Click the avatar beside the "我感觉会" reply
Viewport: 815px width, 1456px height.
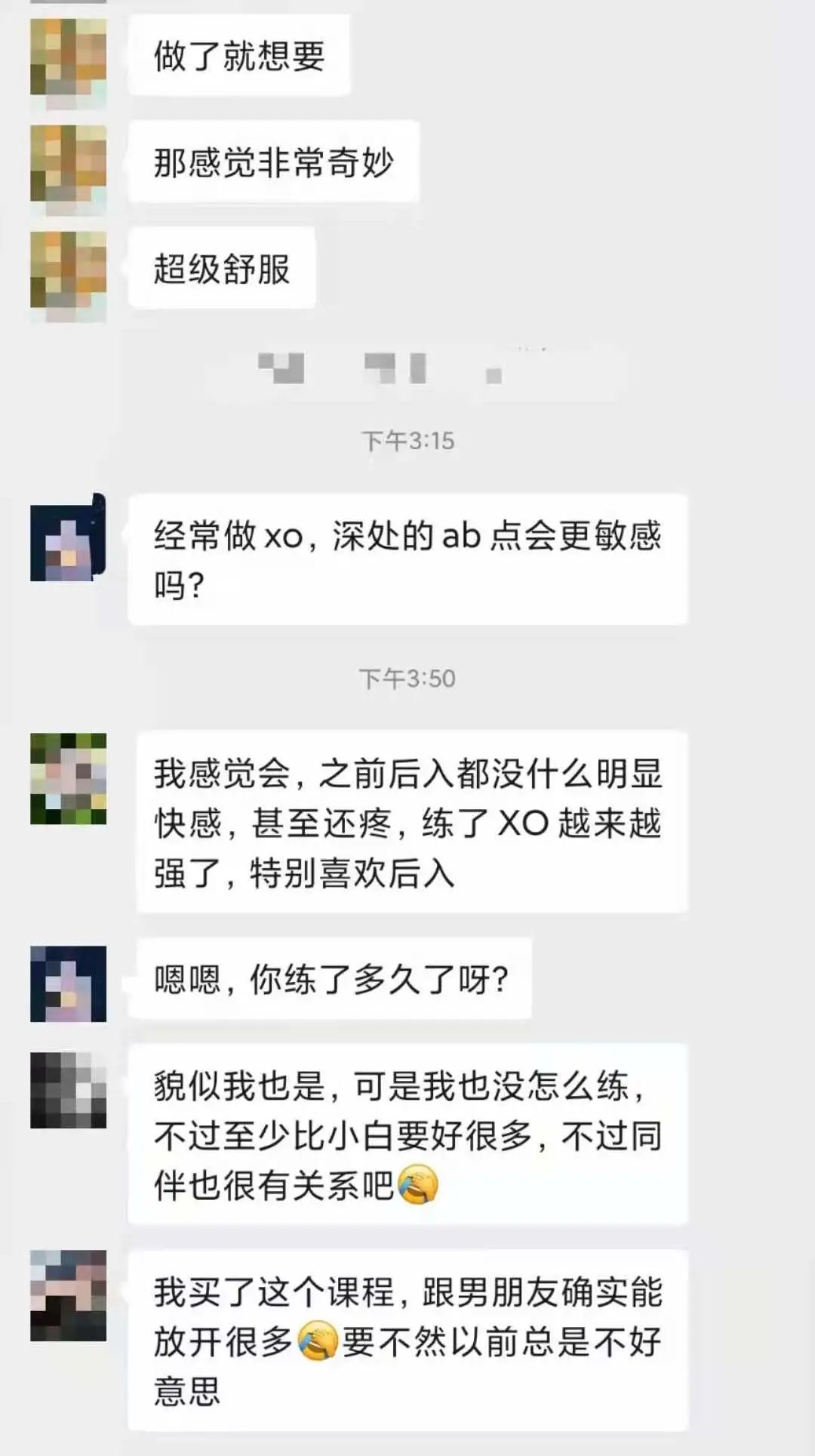pyautogui.click(x=68, y=777)
